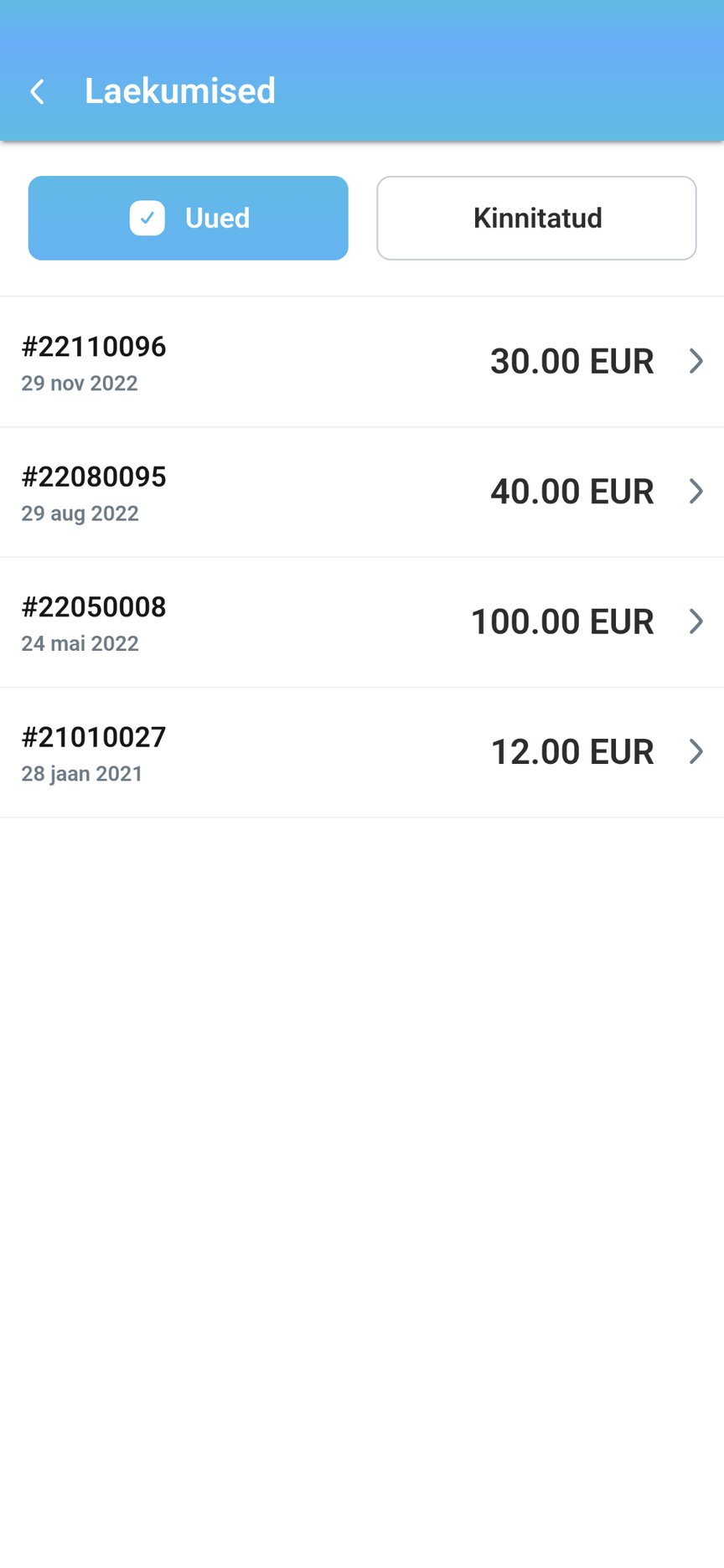Select the Uued filter tab
Screen dimensions: 724x1568
coord(189,218)
